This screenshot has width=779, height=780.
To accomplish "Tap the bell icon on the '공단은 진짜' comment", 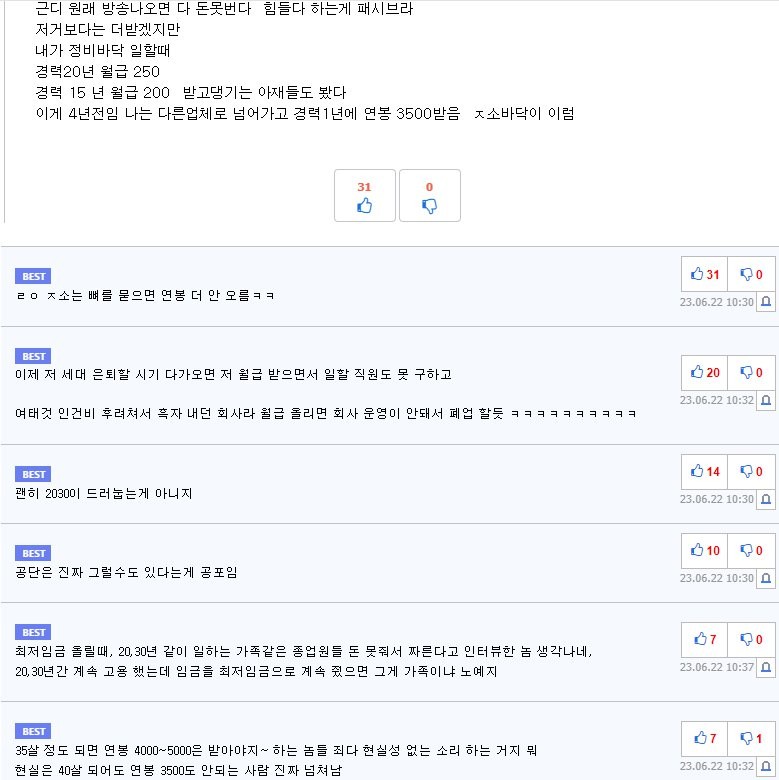I will [766, 577].
